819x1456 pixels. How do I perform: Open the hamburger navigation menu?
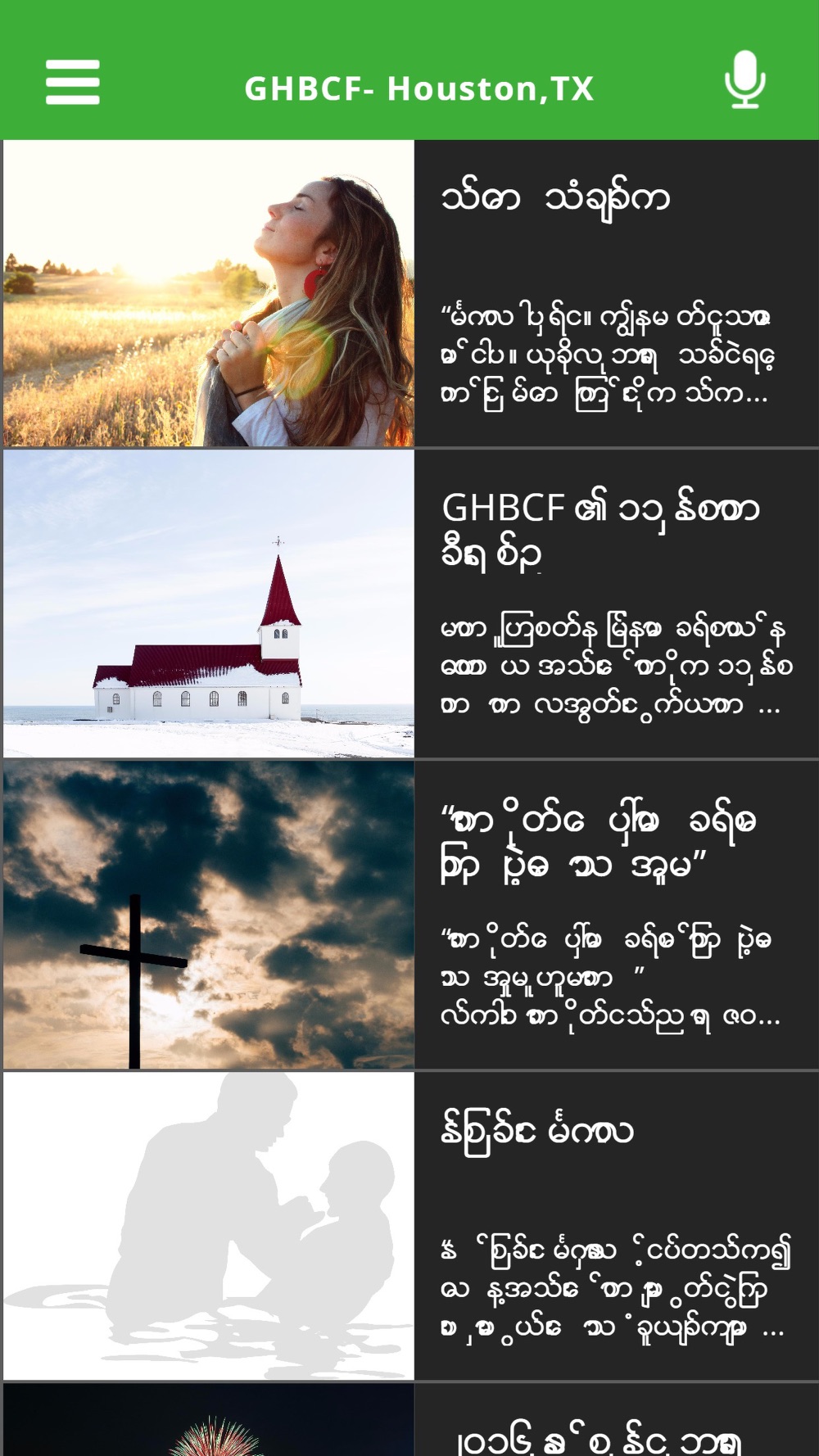click(73, 82)
